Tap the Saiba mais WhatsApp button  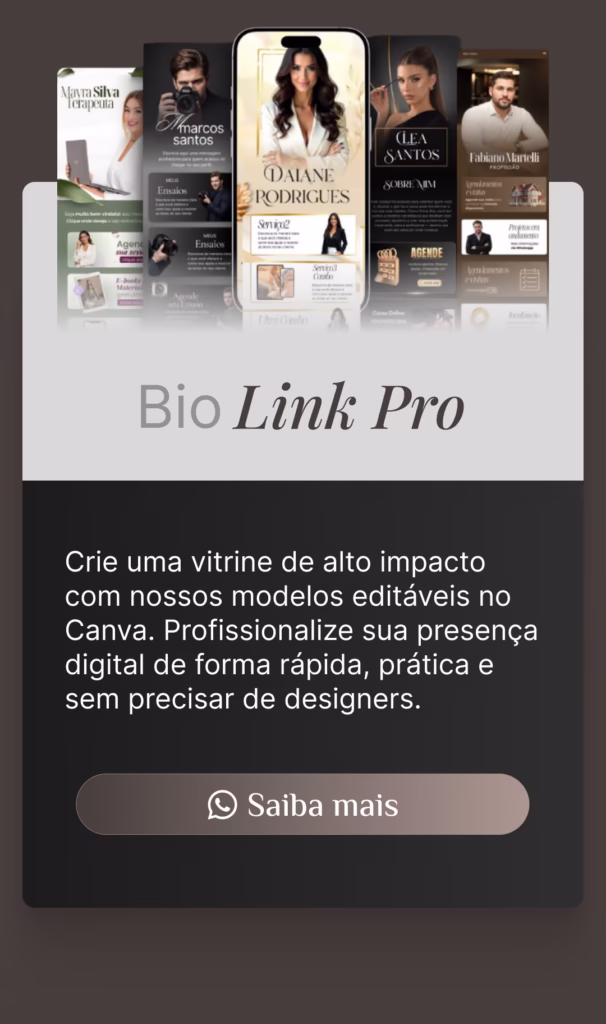tap(302, 804)
